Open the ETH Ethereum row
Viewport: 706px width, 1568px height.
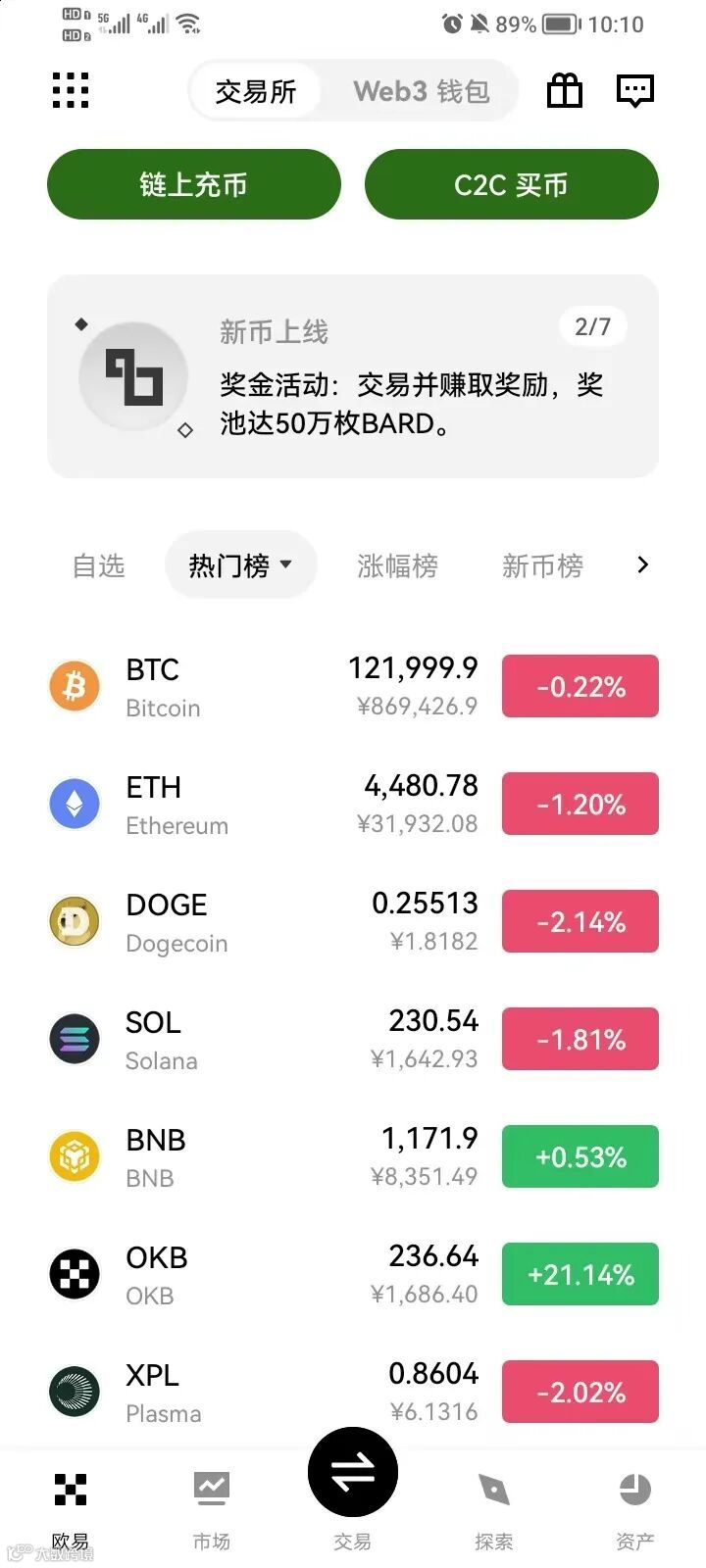(353, 804)
